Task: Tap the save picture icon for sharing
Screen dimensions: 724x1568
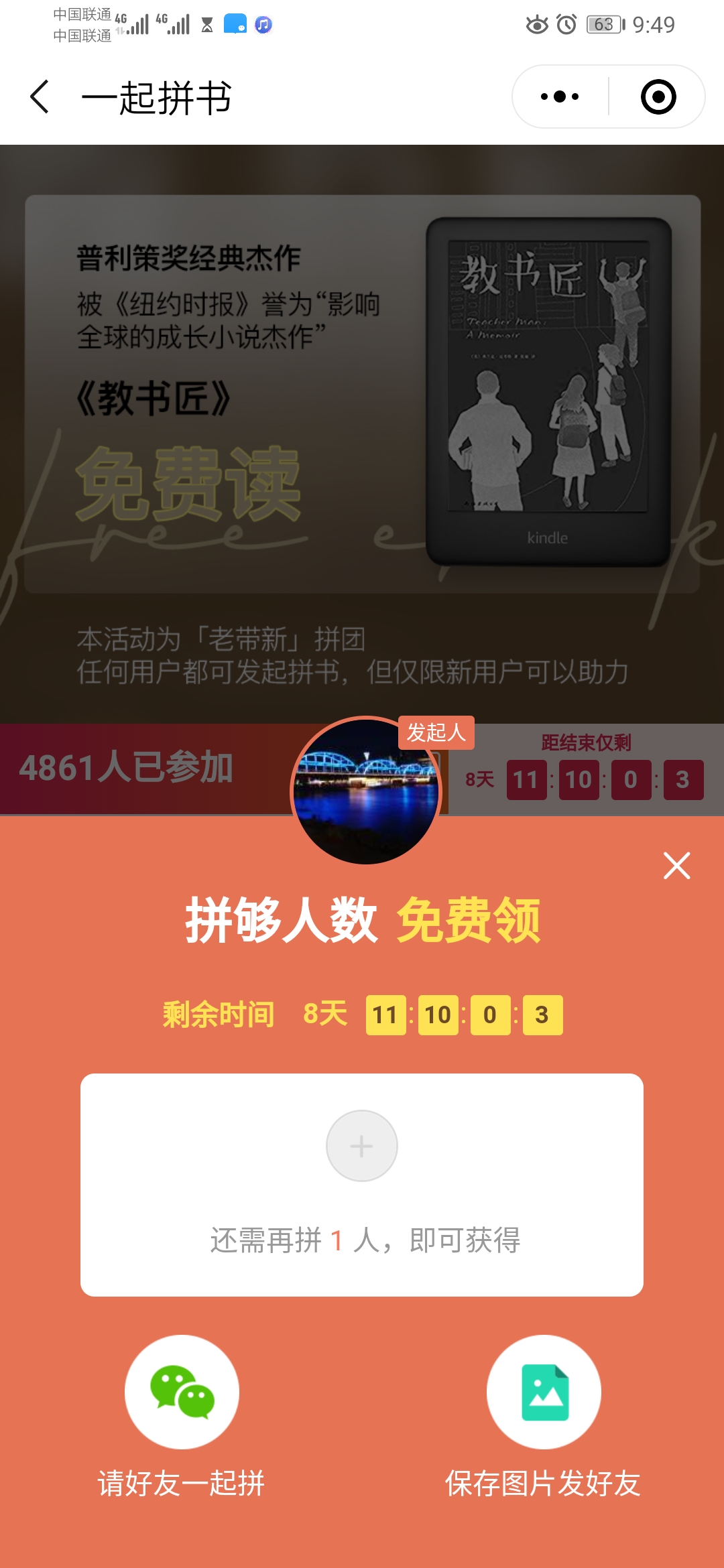Action: (x=543, y=1392)
